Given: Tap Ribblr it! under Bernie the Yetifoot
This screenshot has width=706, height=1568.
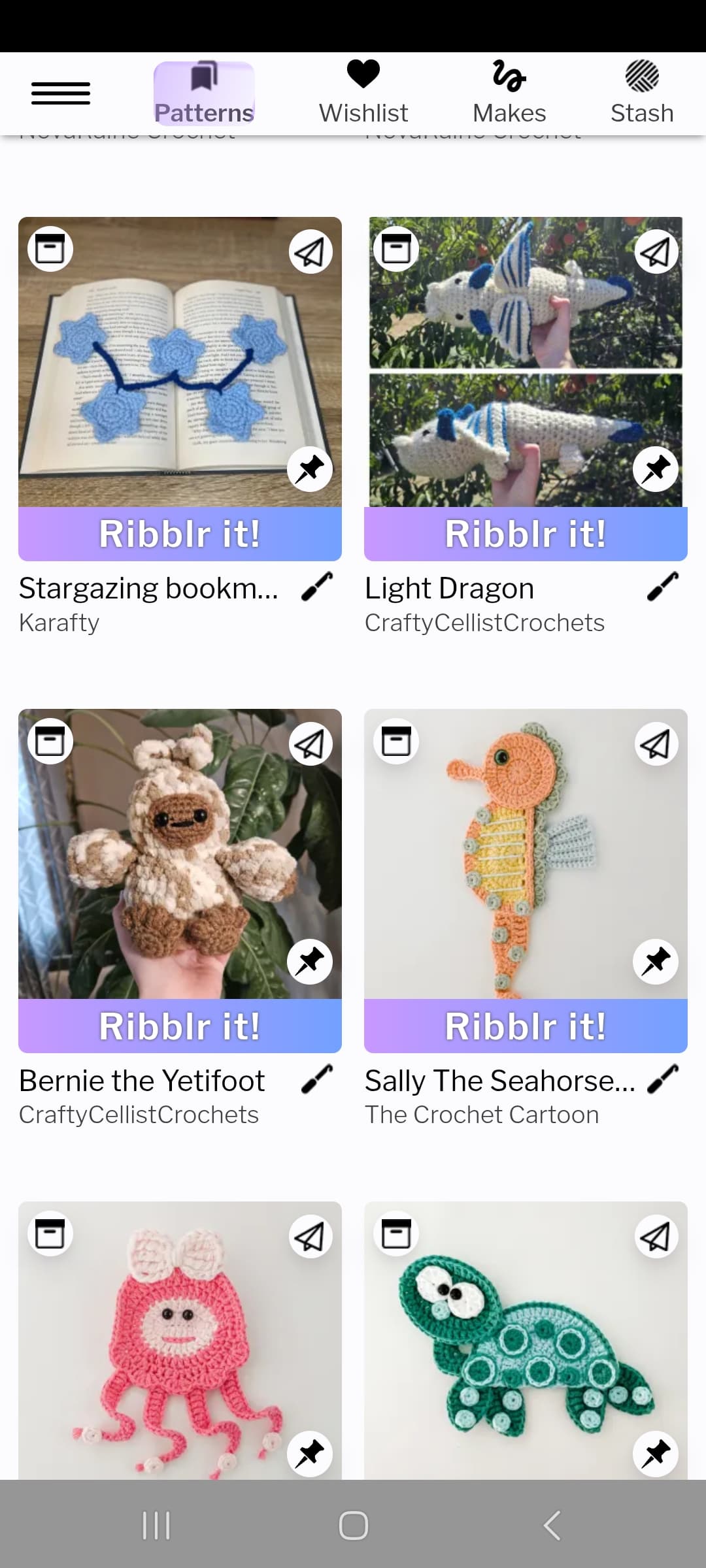Looking at the screenshot, I should tap(180, 1026).
